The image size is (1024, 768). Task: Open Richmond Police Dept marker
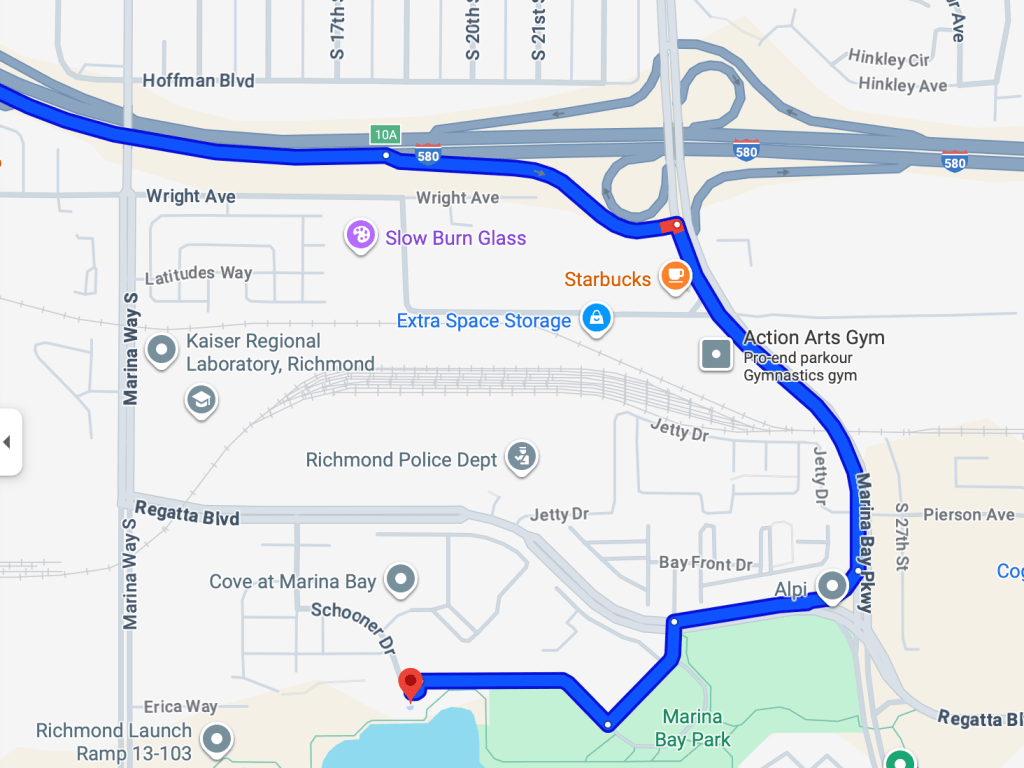(520, 458)
